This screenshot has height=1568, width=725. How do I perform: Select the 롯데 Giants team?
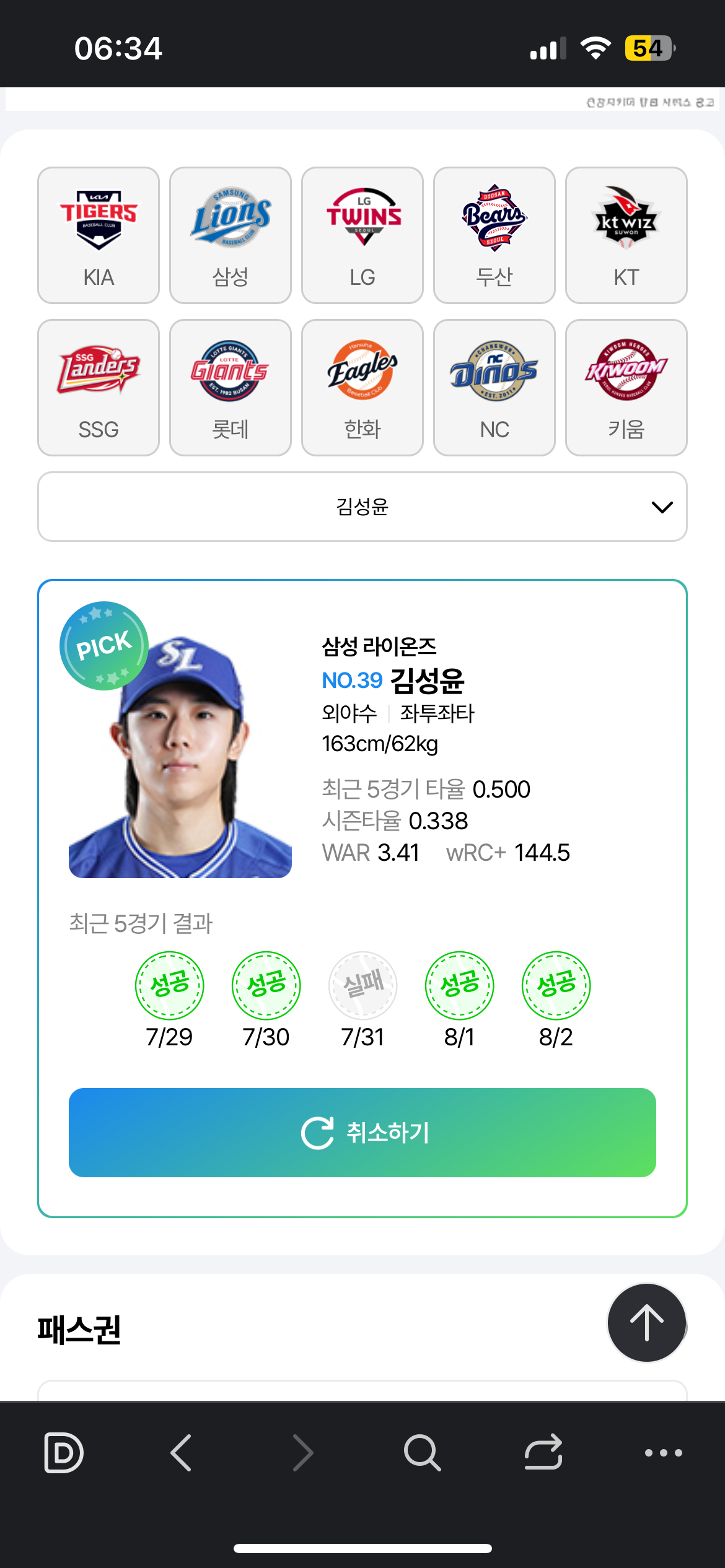[231, 388]
